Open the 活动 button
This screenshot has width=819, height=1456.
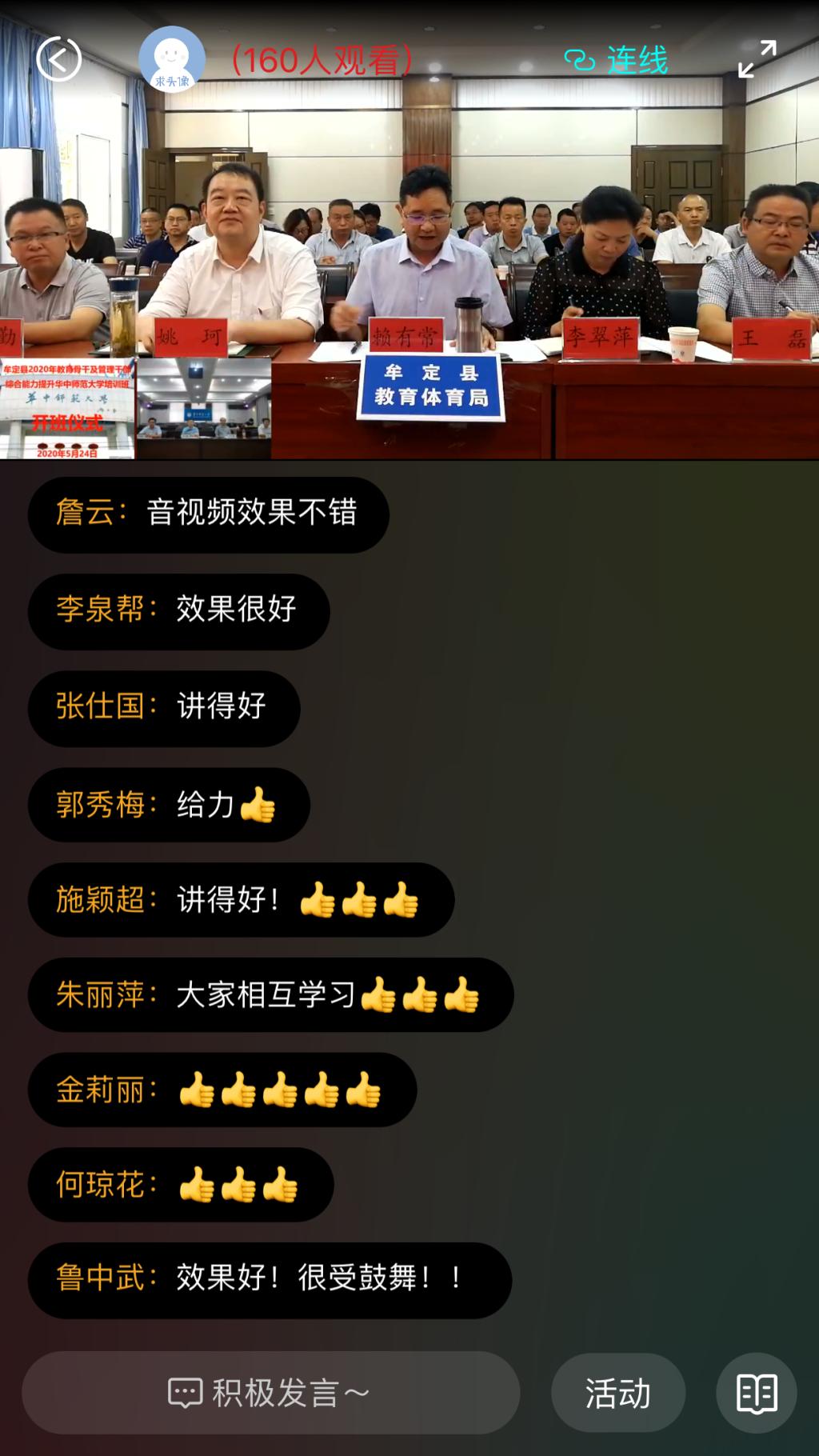(617, 1393)
